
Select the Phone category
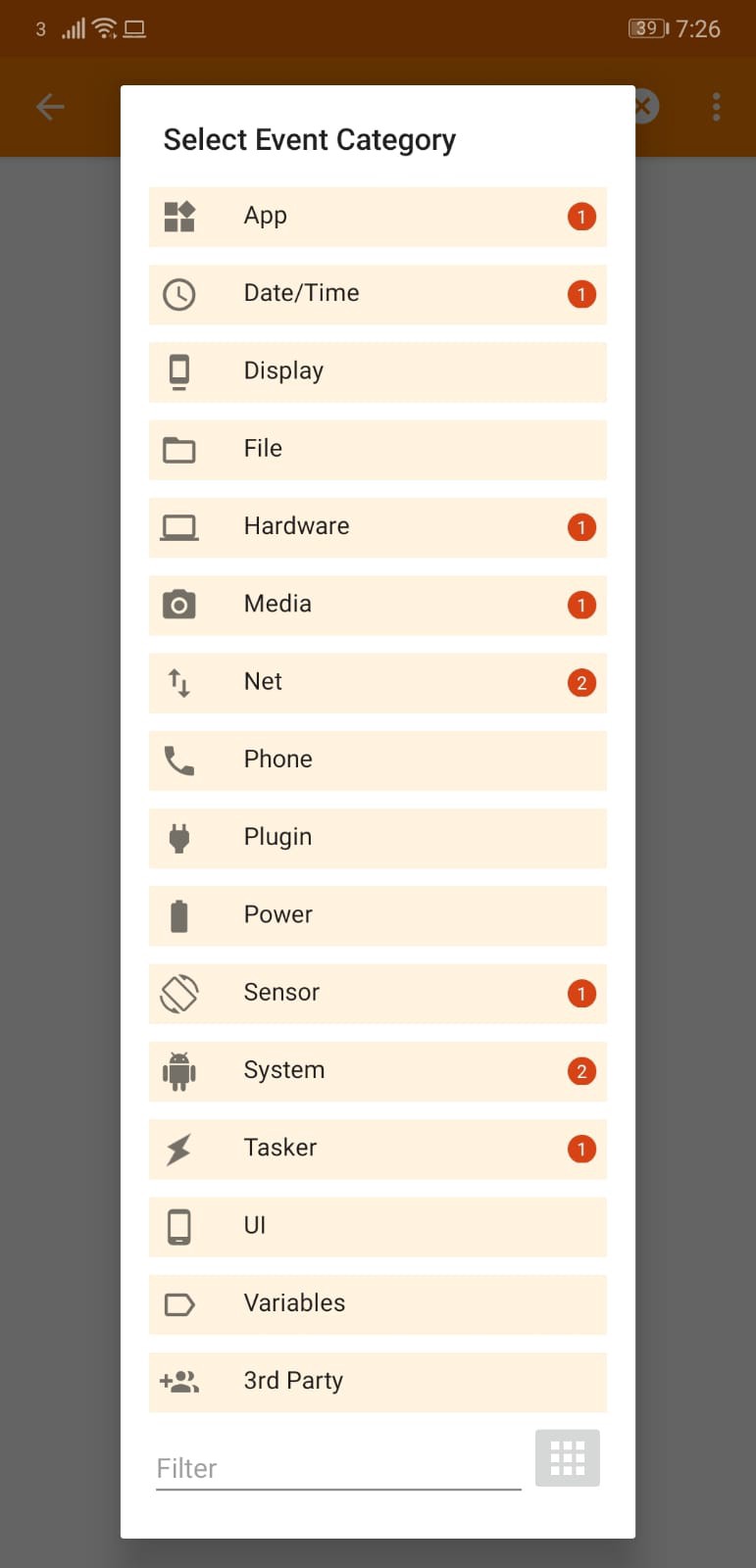378,760
